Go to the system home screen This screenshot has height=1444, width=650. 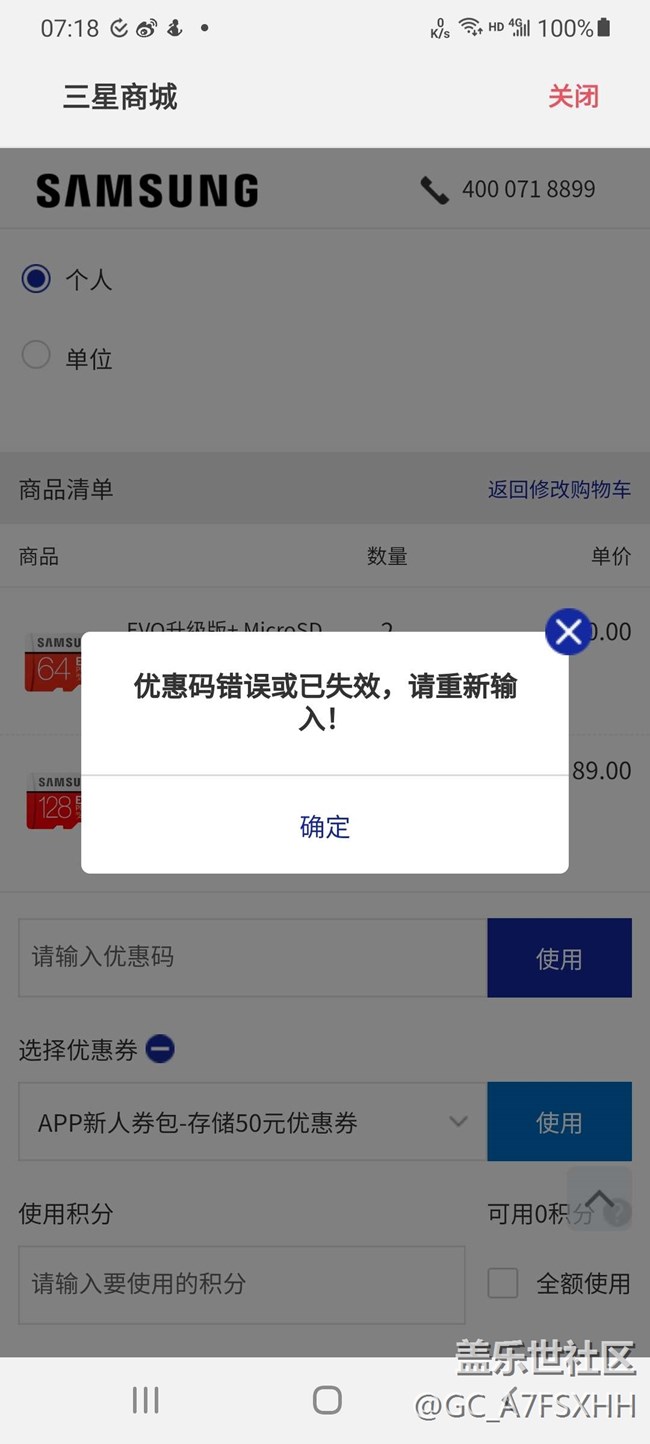tap(327, 1400)
